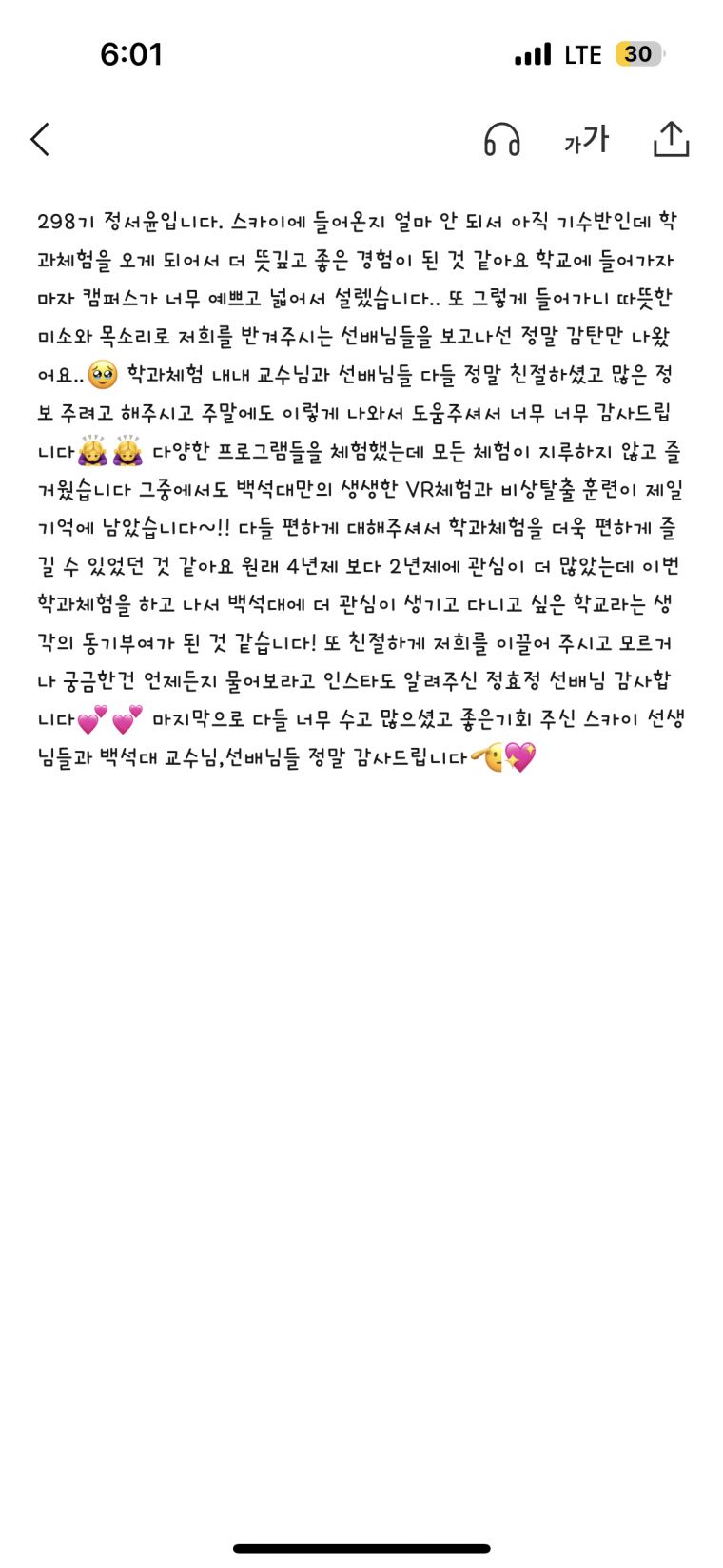Open the 가가 font size option
Viewport: 723px width, 1568px height.
click(x=586, y=141)
